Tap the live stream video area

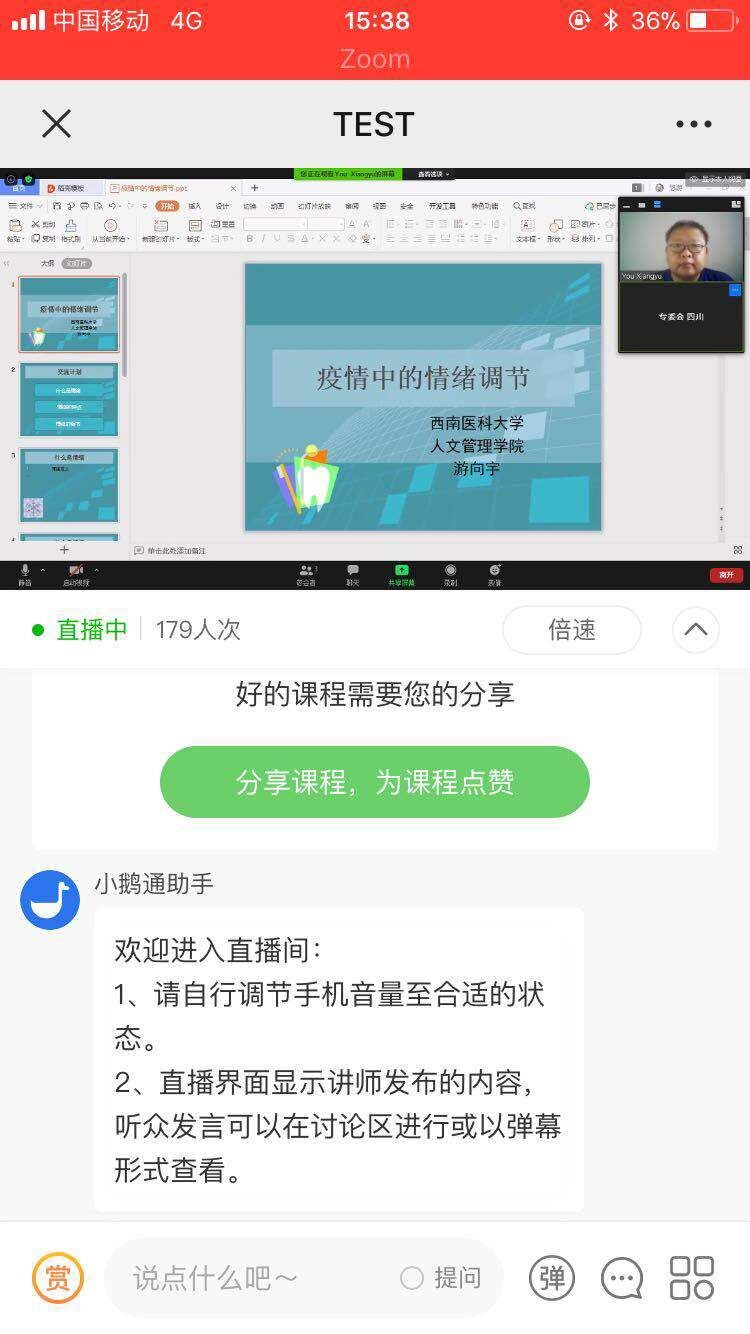pos(374,380)
